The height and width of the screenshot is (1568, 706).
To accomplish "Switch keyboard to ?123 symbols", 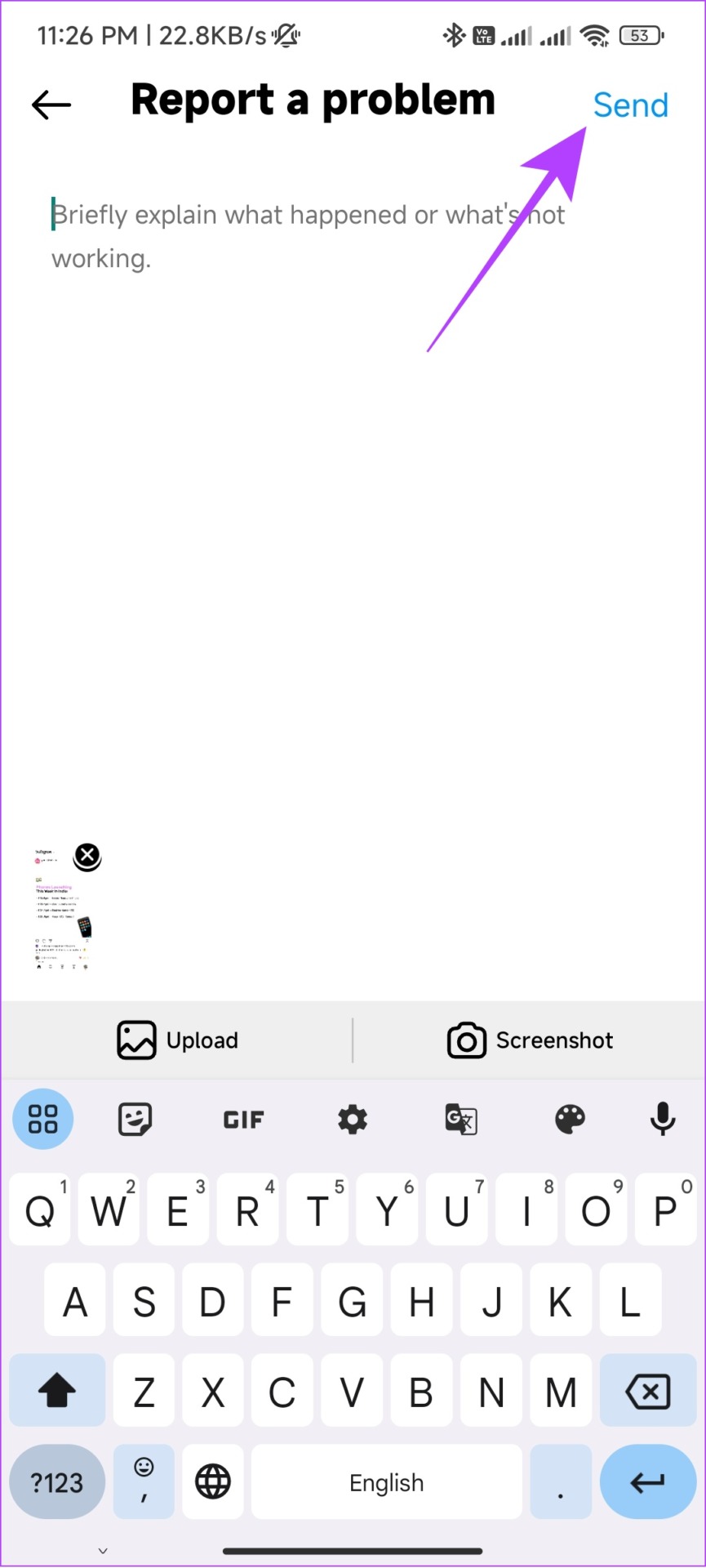I will [57, 1482].
